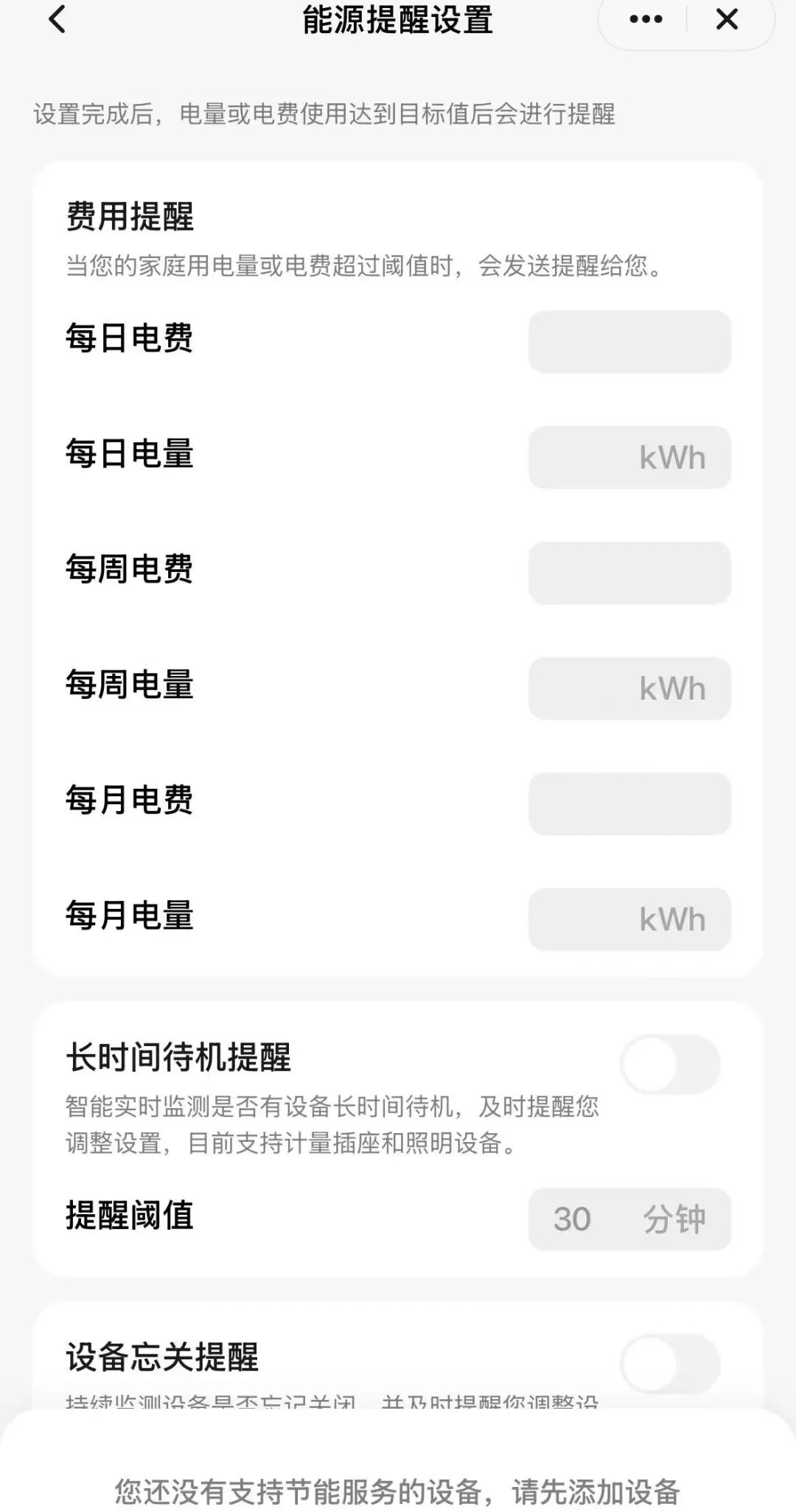Enable 长时间待机提醒 switch
This screenshot has height=1512, width=796.
pos(669,1065)
